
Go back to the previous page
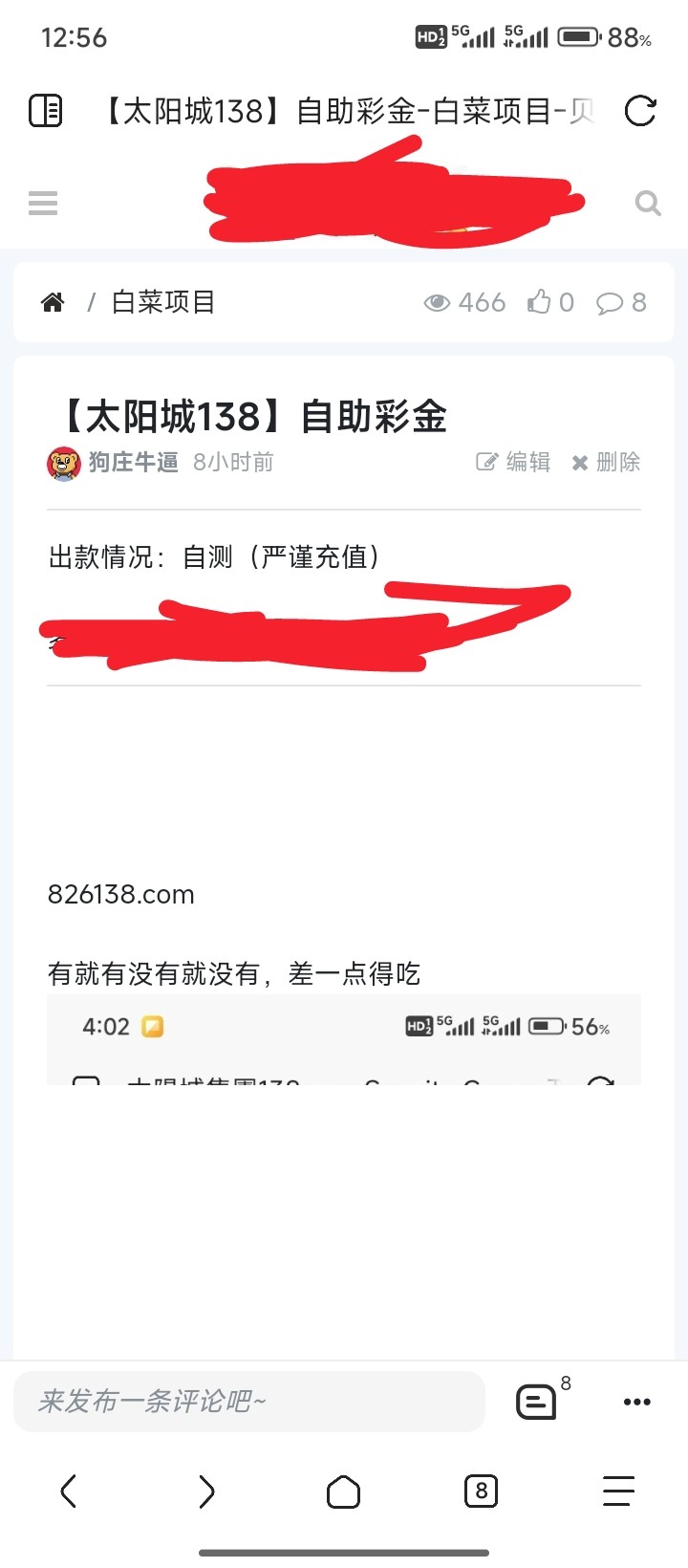(69, 1491)
